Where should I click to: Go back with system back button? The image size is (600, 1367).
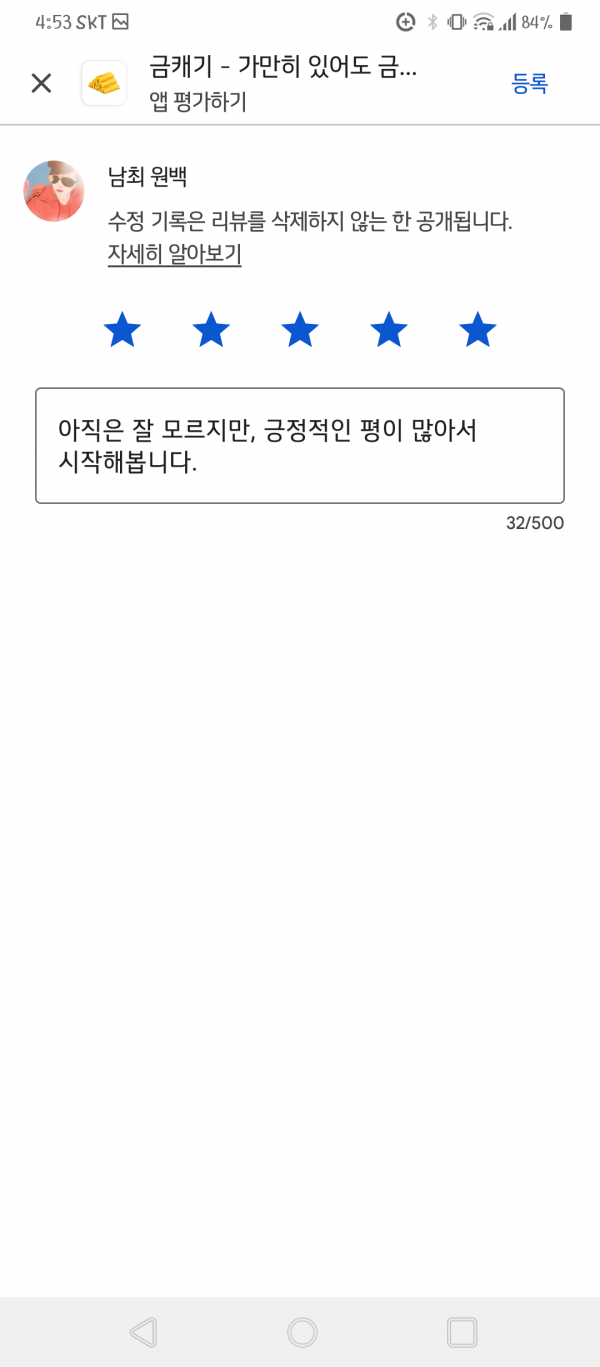143,1332
